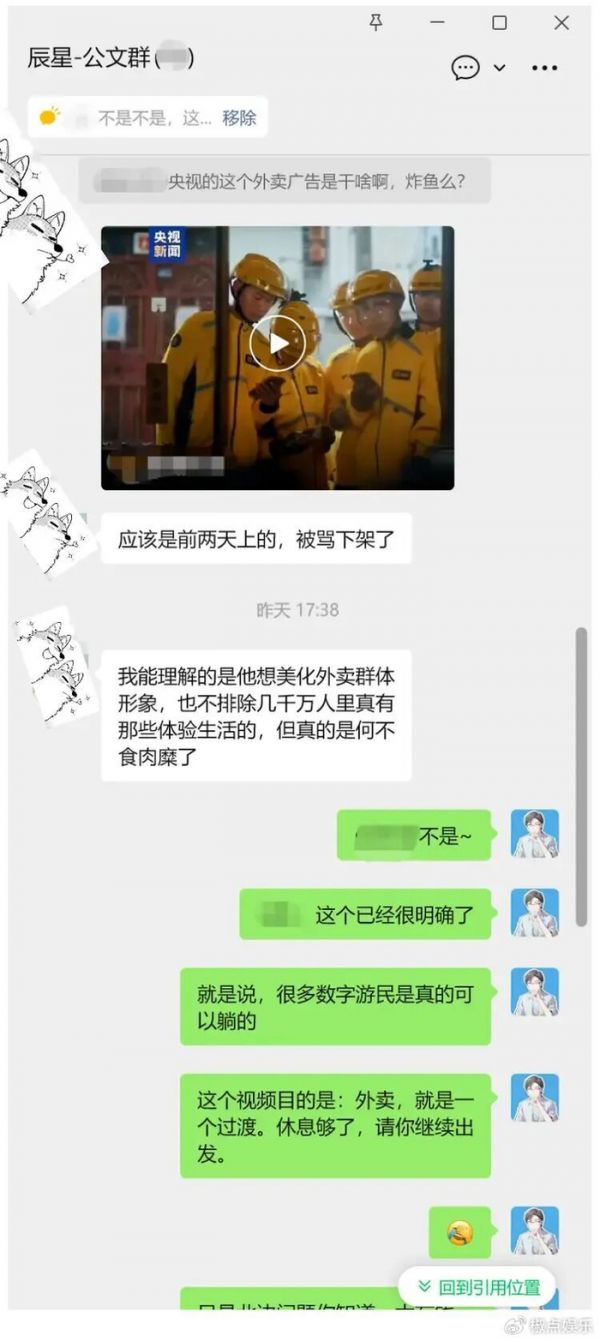The image size is (600, 1341).
Task: Open the three-dot more options menu
Action: point(545,68)
